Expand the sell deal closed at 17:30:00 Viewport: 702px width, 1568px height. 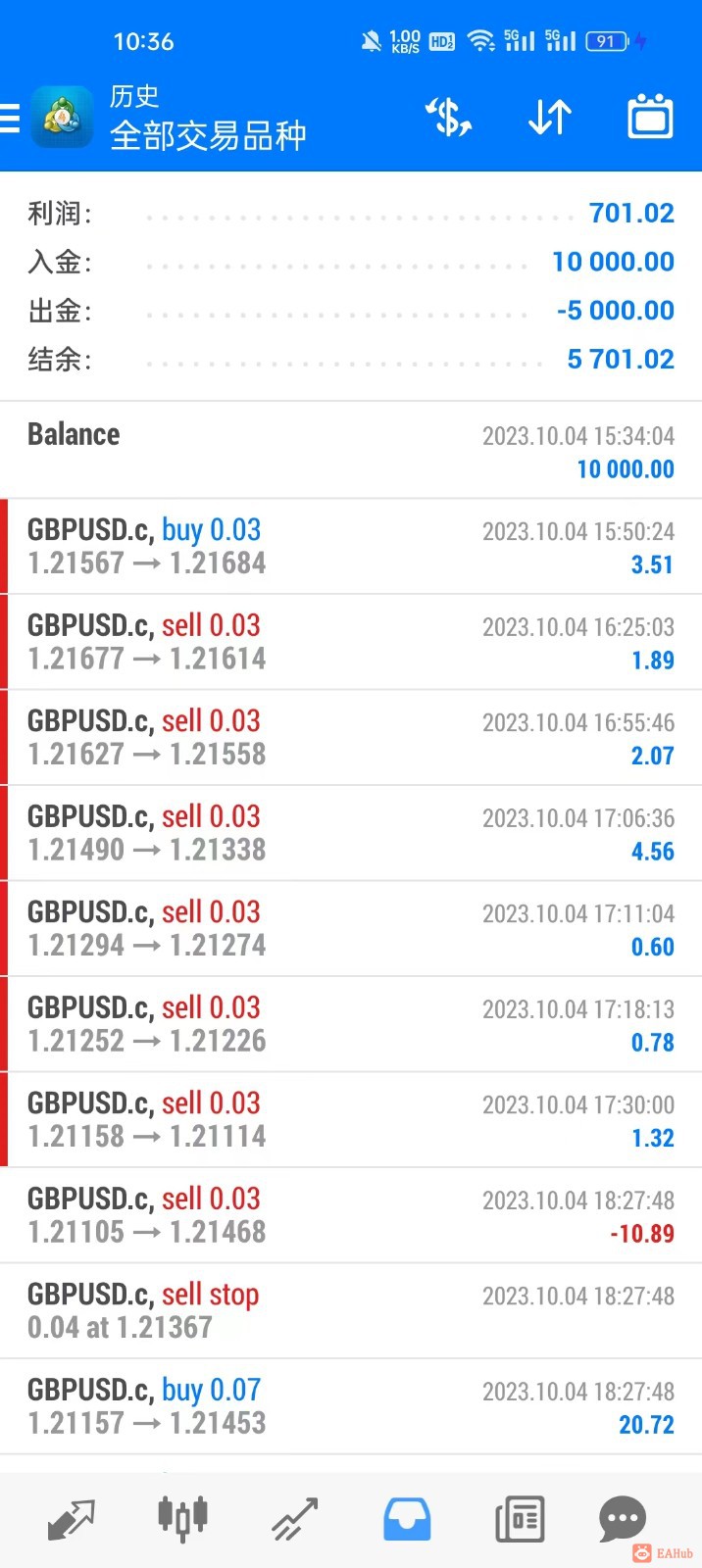(x=351, y=1119)
